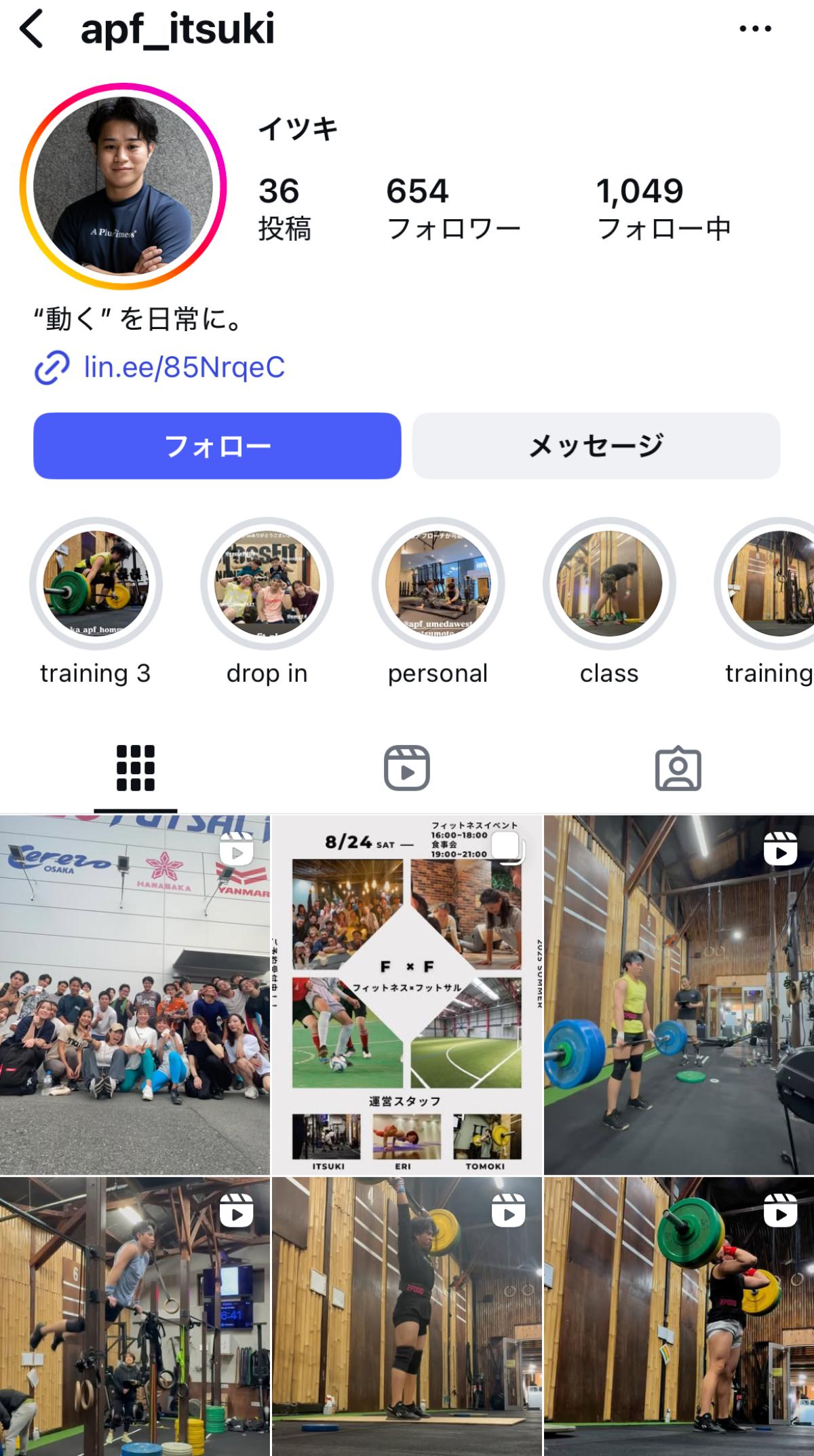Image resolution: width=814 pixels, height=1456 pixels.
Task: Tap the blue フォロー button
Action: coord(217,446)
